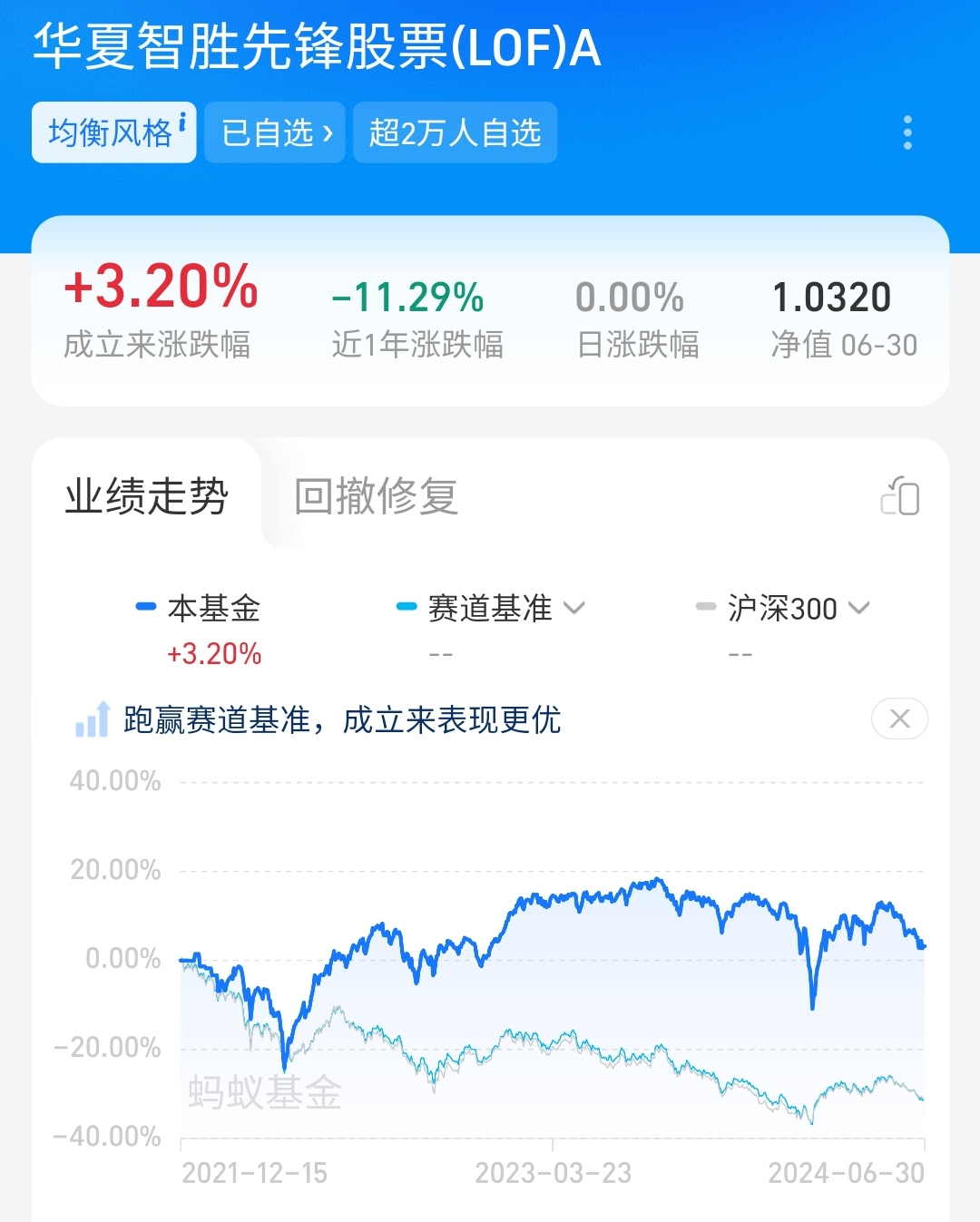Open the three-dot overflow menu

pyautogui.click(x=907, y=133)
